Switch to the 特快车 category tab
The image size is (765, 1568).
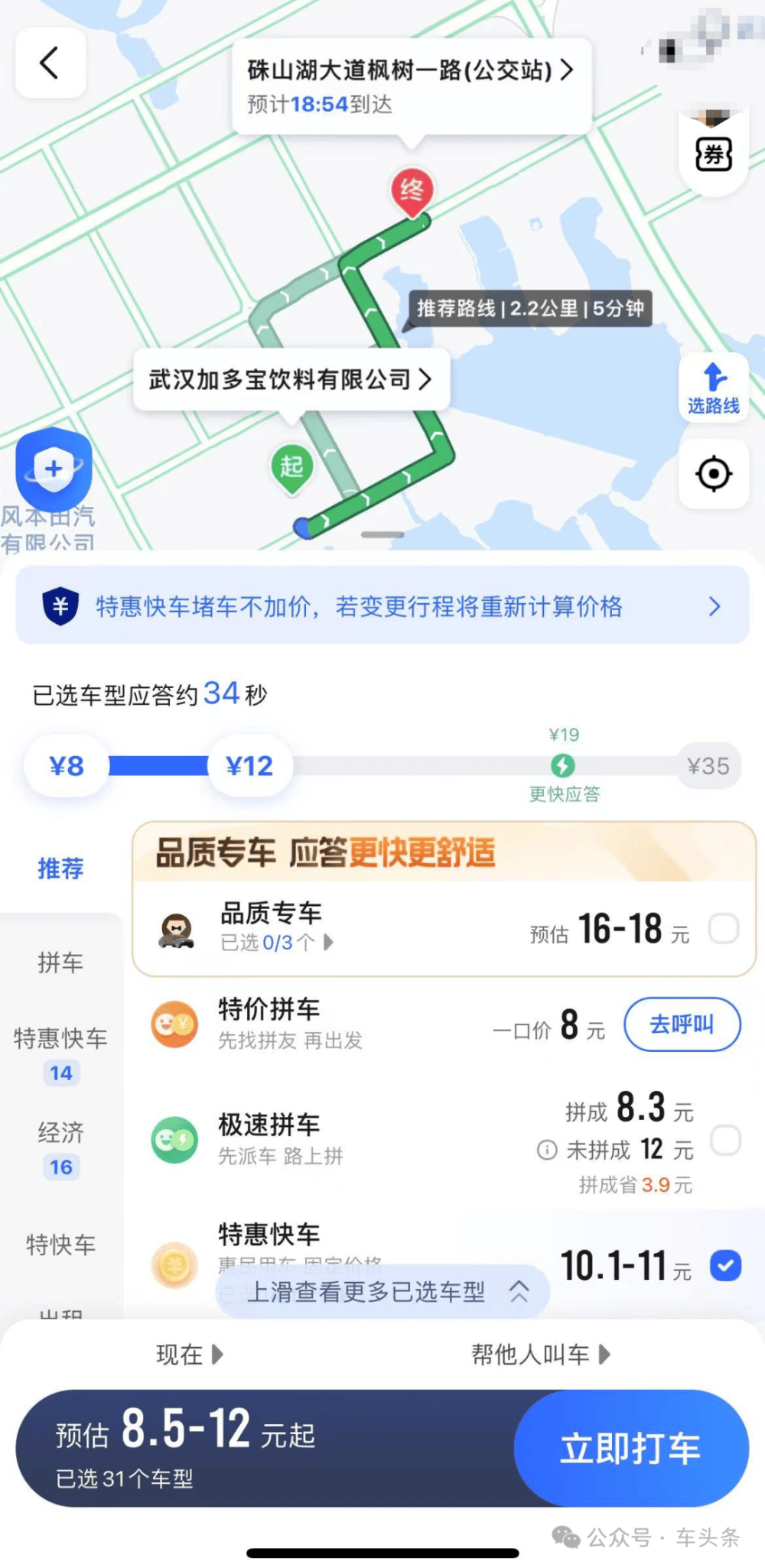[60, 1245]
